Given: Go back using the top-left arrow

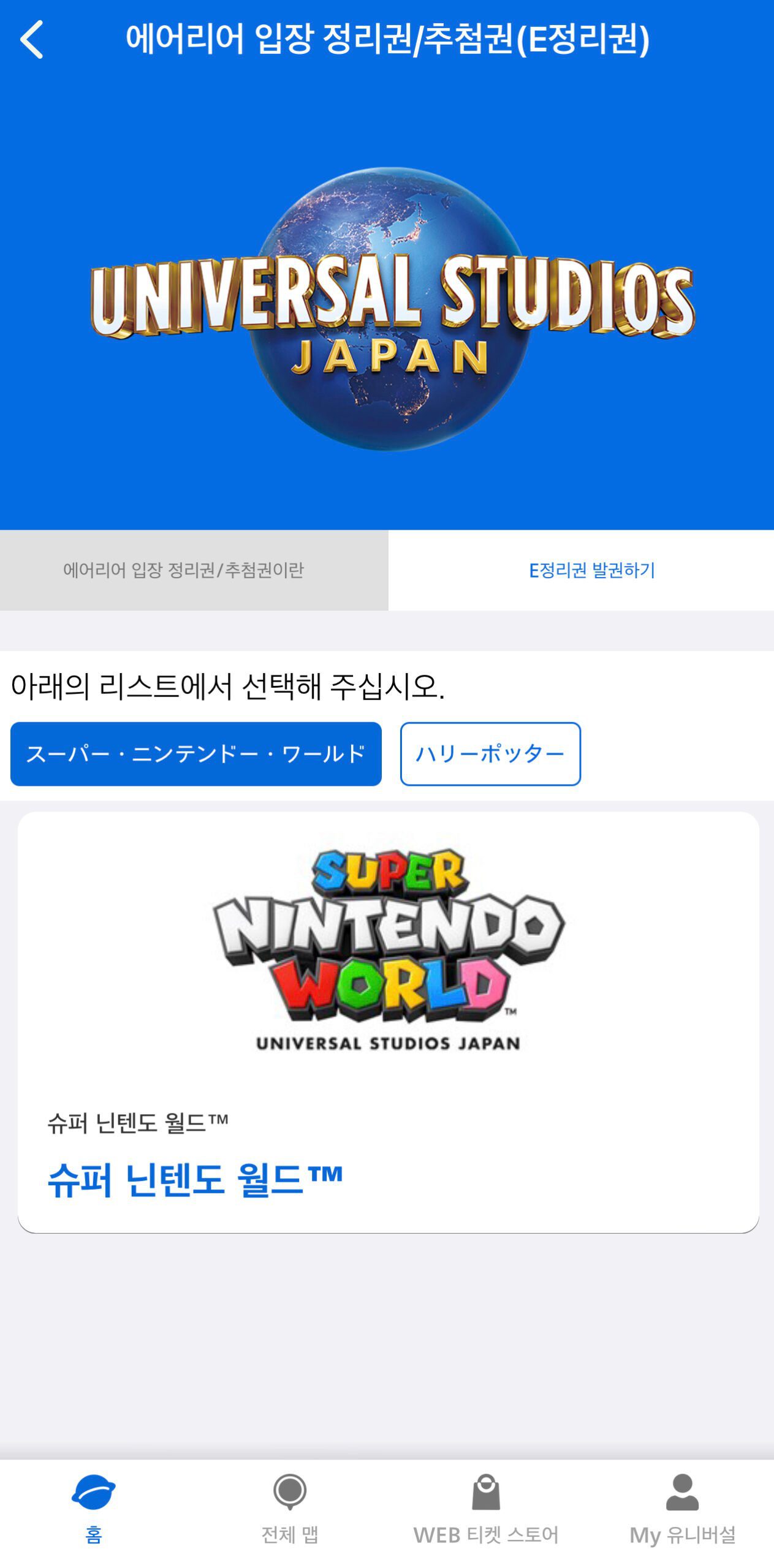Looking at the screenshot, I should [32, 39].
